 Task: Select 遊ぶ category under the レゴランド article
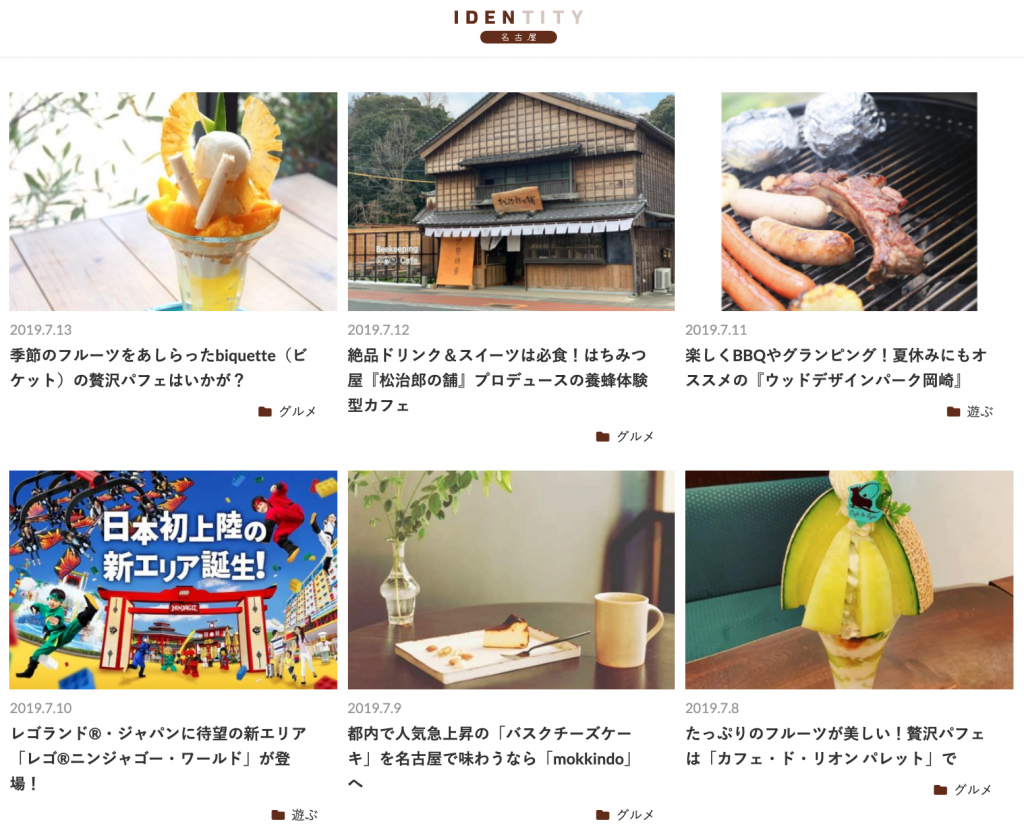304,815
